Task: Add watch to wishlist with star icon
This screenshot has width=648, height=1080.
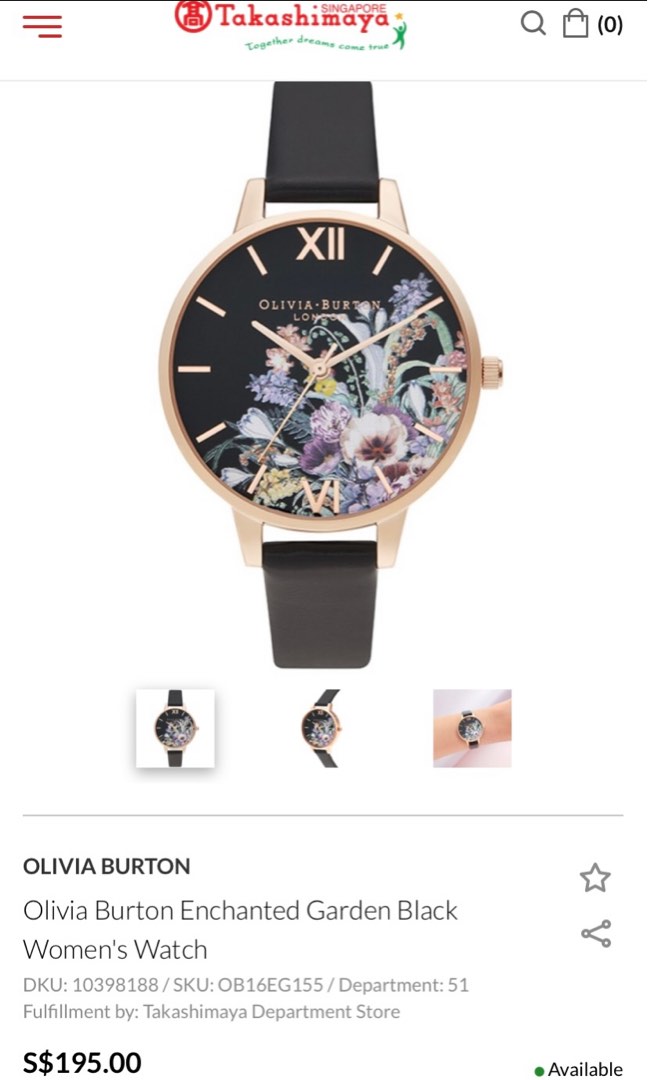Action: (595, 878)
